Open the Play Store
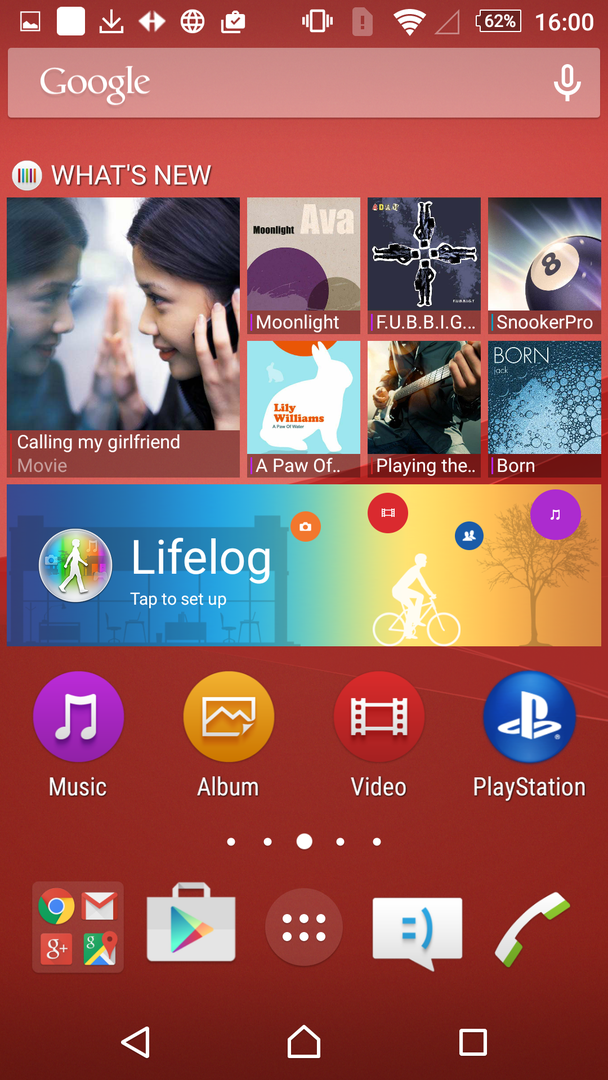 click(191, 926)
